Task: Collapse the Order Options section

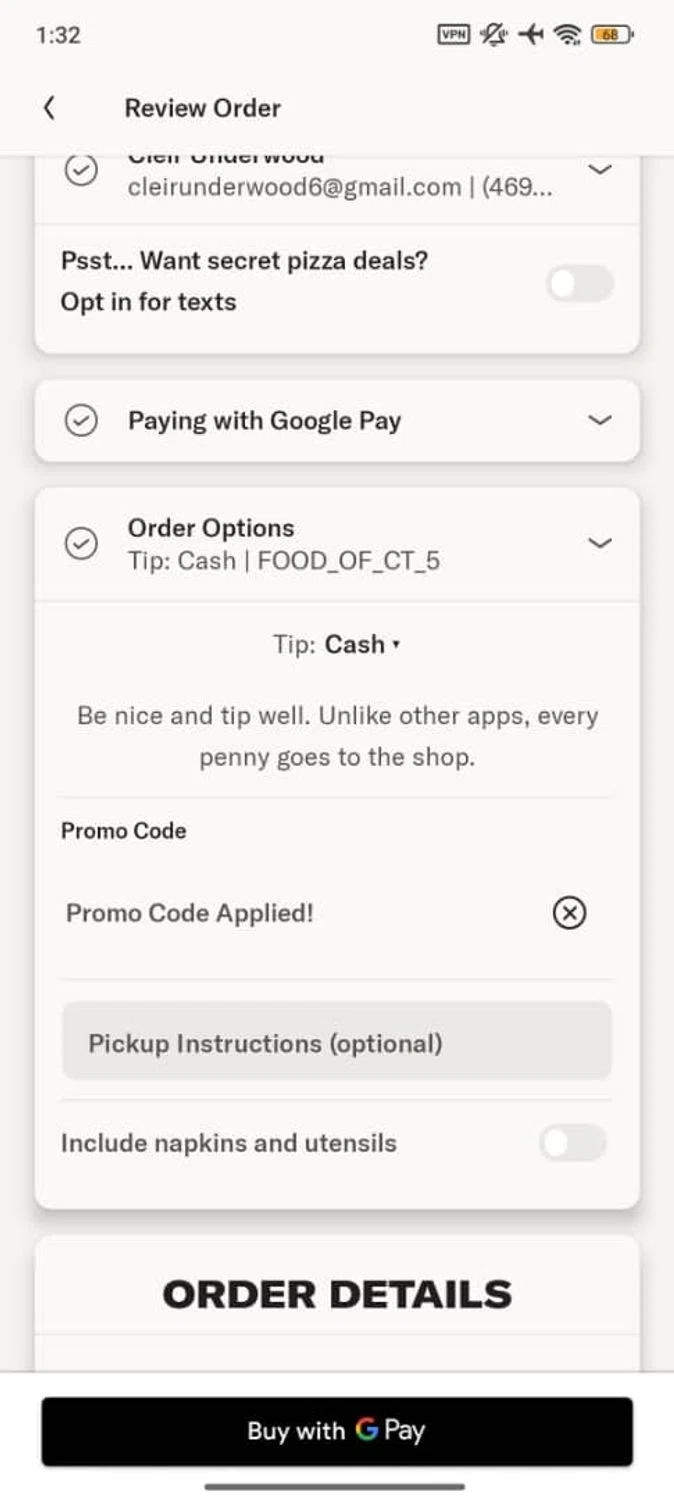Action: 599,543
